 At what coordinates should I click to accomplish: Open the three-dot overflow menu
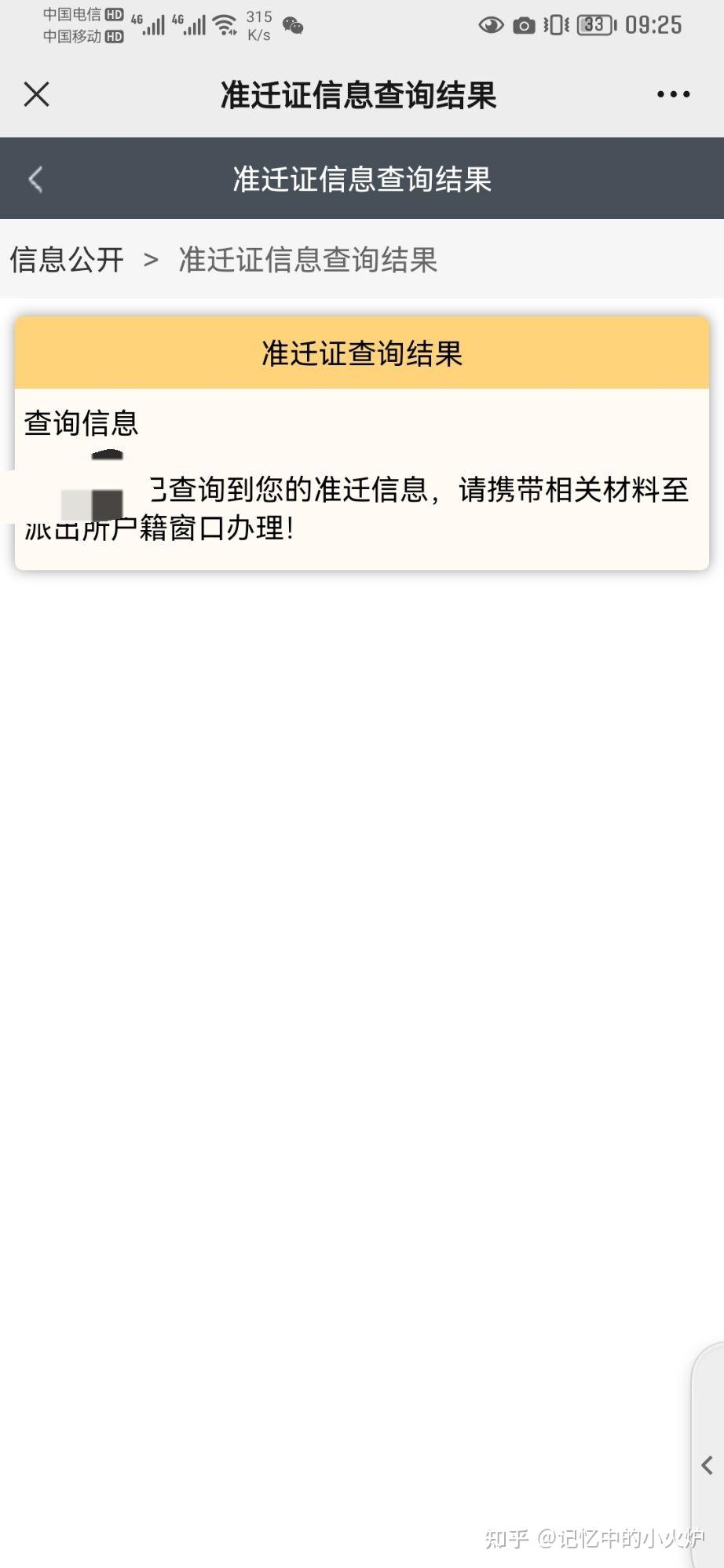pyautogui.click(x=673, y=94)
